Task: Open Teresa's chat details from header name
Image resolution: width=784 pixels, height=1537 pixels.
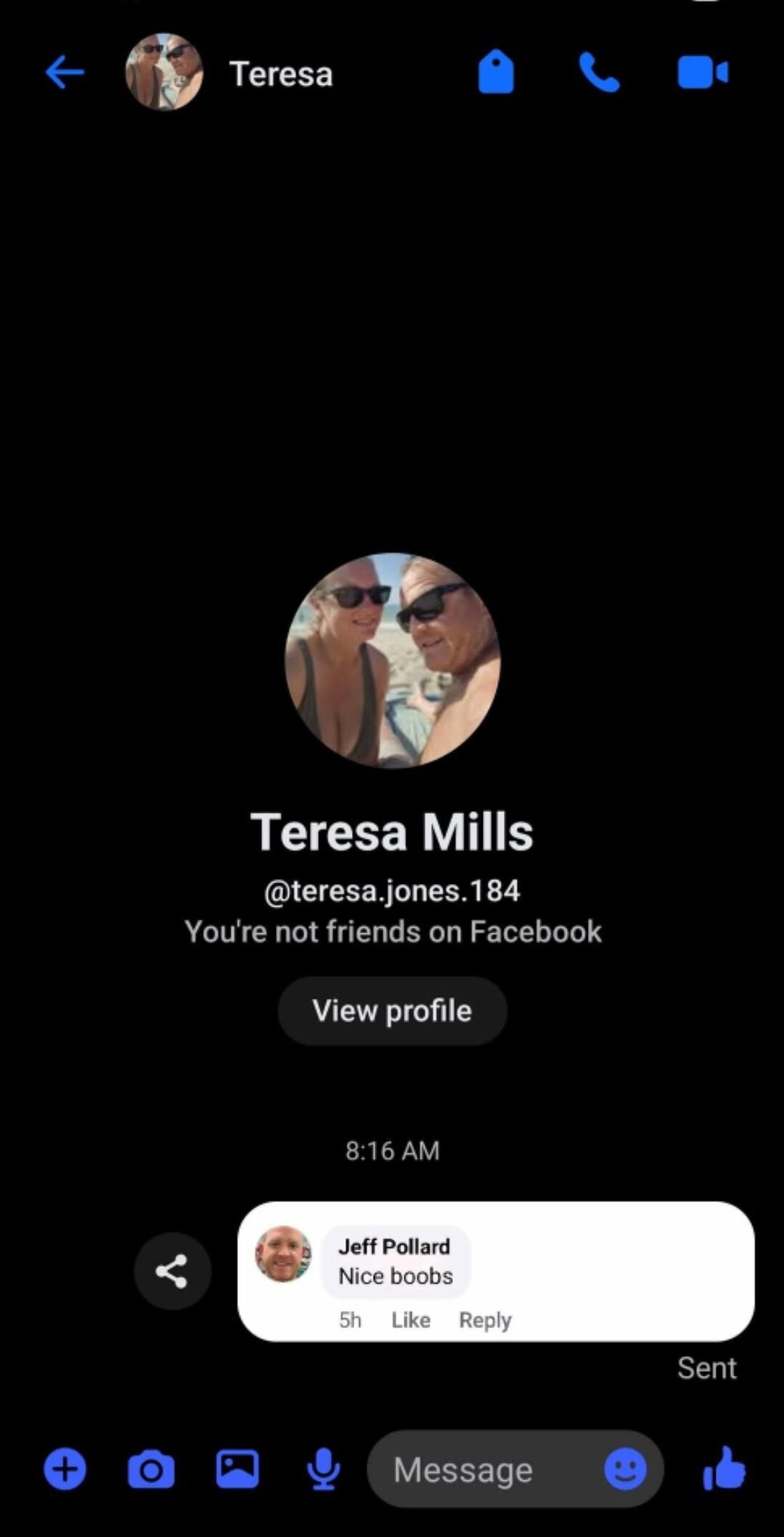Action: click(x=281, y=74)
